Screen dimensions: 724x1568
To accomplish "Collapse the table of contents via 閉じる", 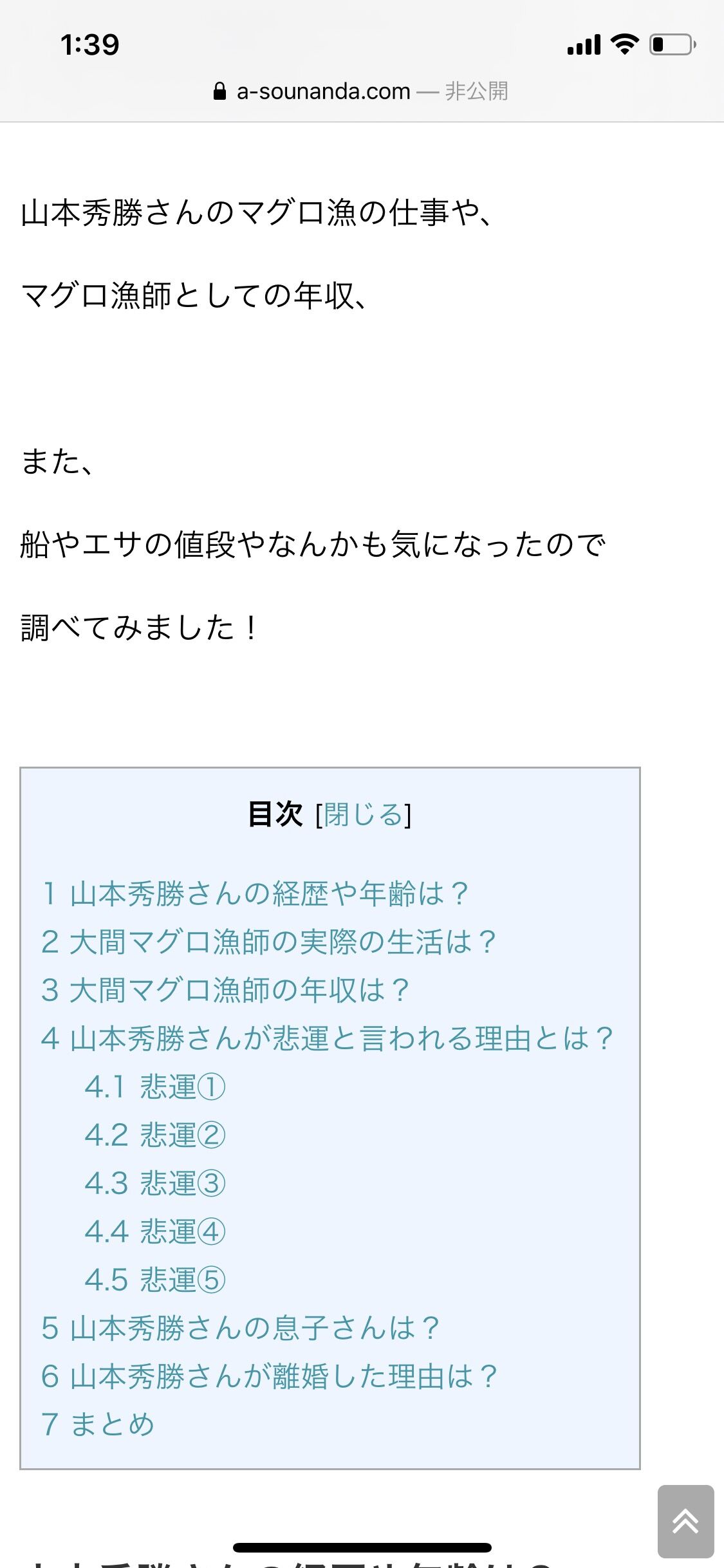I will [x=363, y=815].
